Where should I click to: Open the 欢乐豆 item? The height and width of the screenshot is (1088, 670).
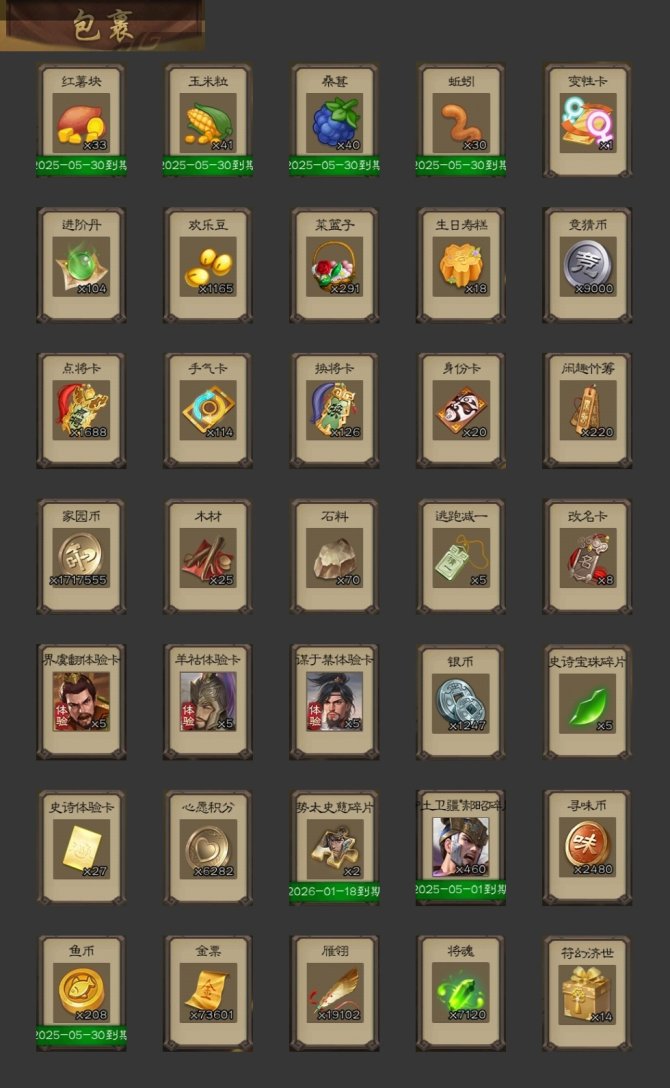pos(208,266)
